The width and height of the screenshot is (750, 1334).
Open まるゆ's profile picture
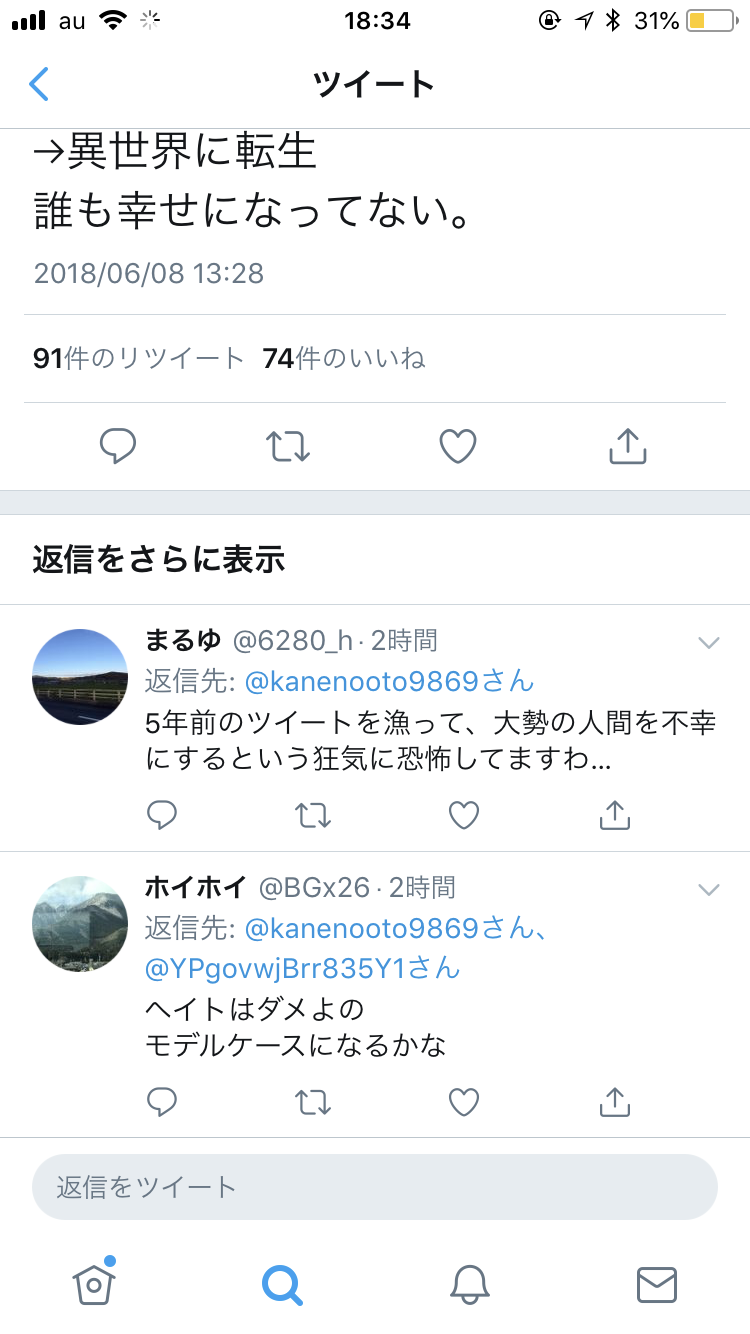point(80,677)
